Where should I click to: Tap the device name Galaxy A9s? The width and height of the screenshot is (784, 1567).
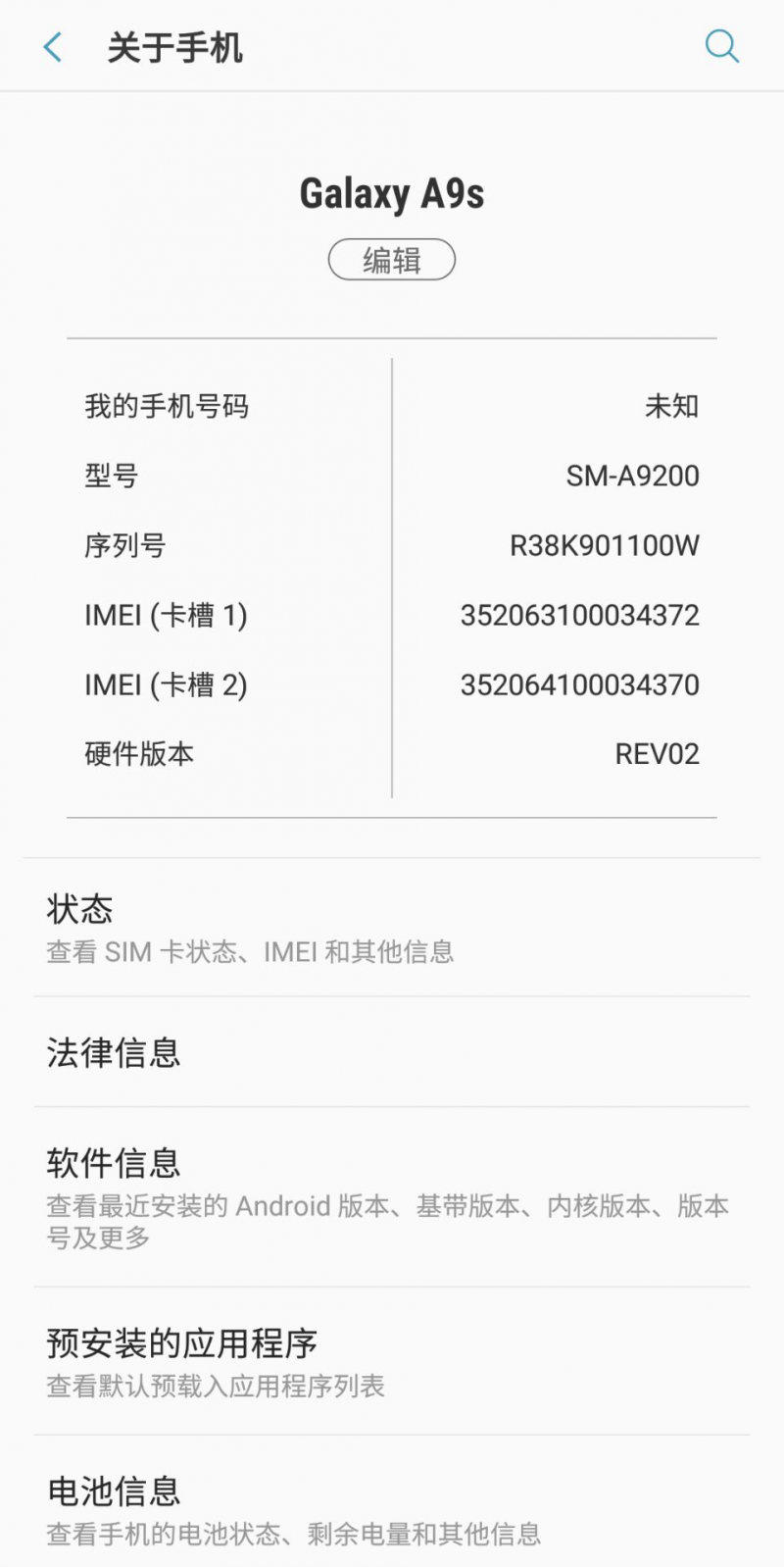coord(392,192)
